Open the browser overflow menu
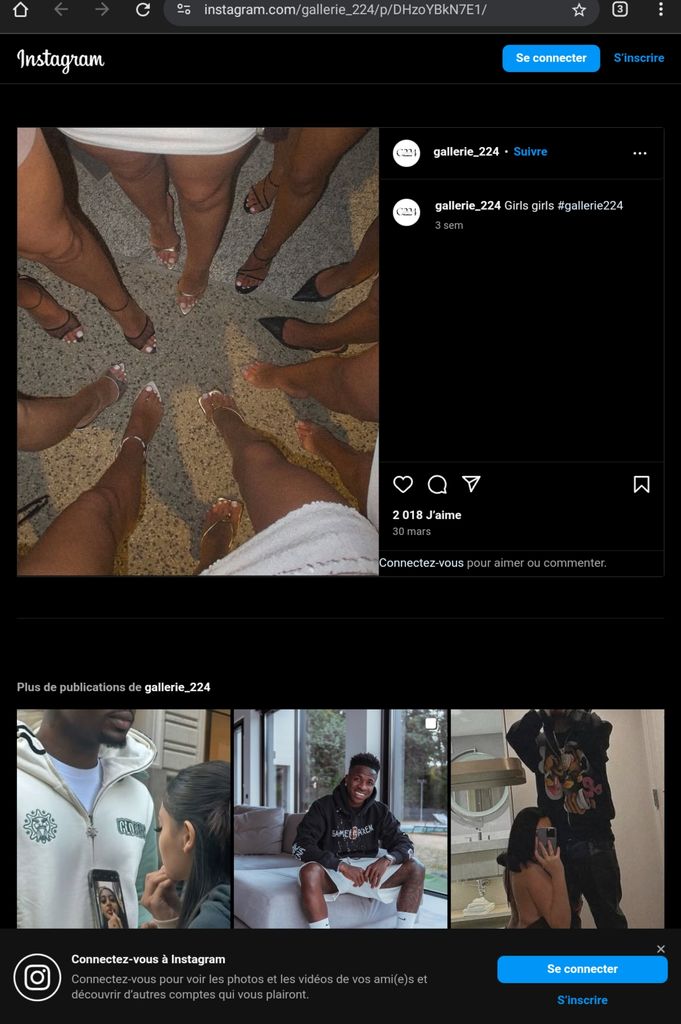Screen dimensions: 681x1024 pyautogui.click(x=661, y=10)
